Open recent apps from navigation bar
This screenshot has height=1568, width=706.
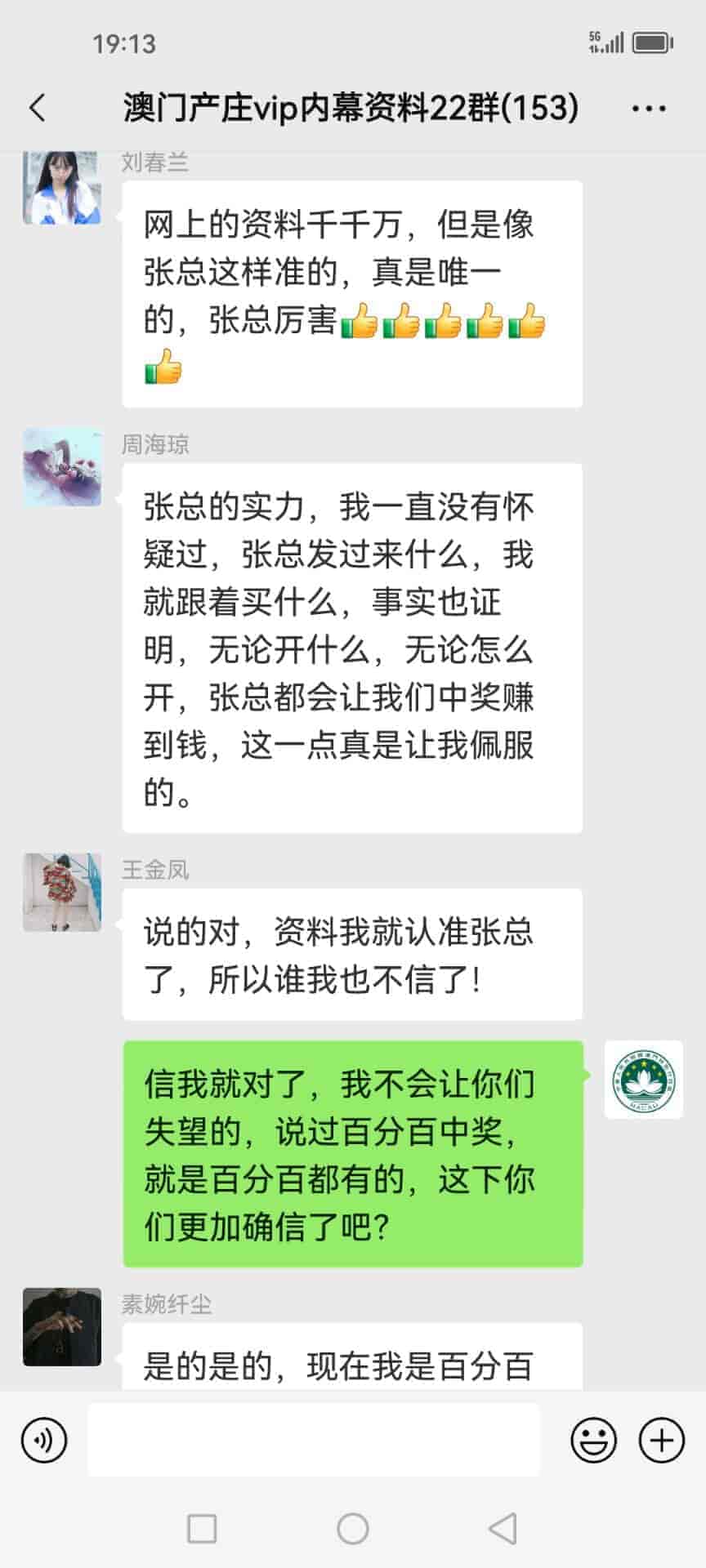202,1528
